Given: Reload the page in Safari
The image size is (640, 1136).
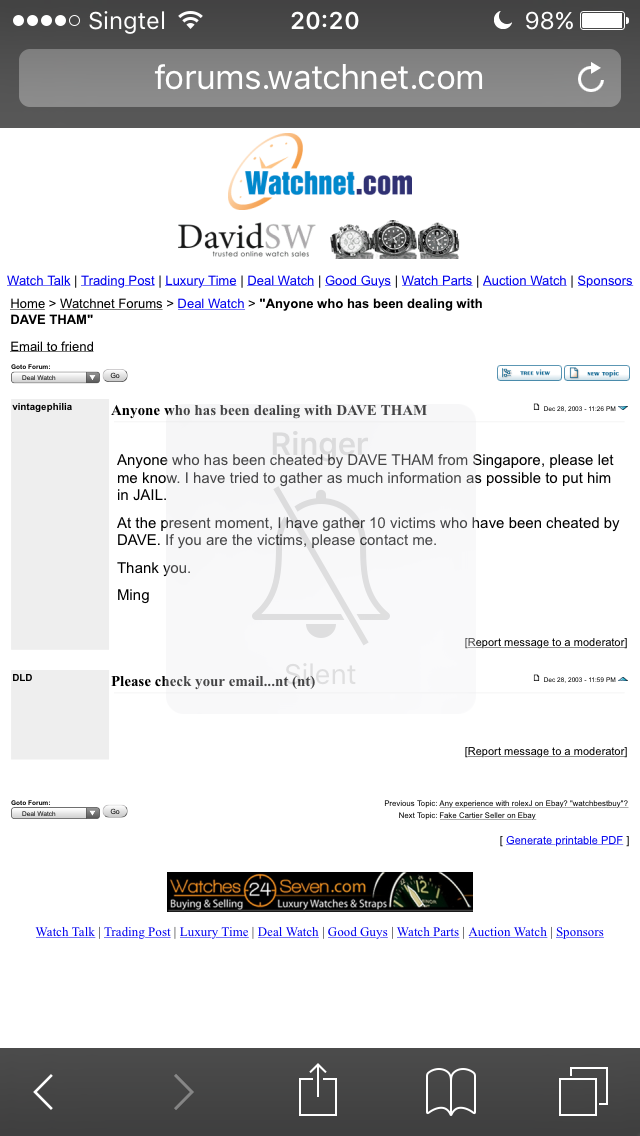Looking at the screenshot, I should coord(591,78).
